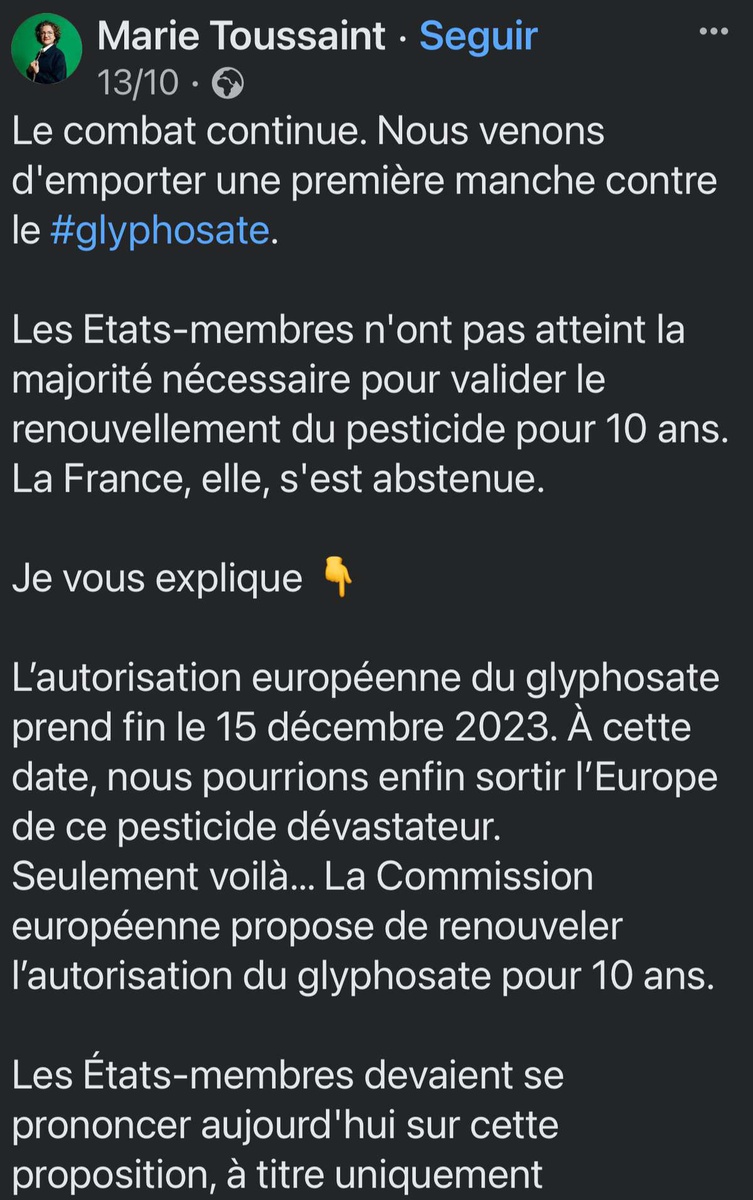
Task: Open the #glyphosate hashtag
Action: (x=160, y=231)
